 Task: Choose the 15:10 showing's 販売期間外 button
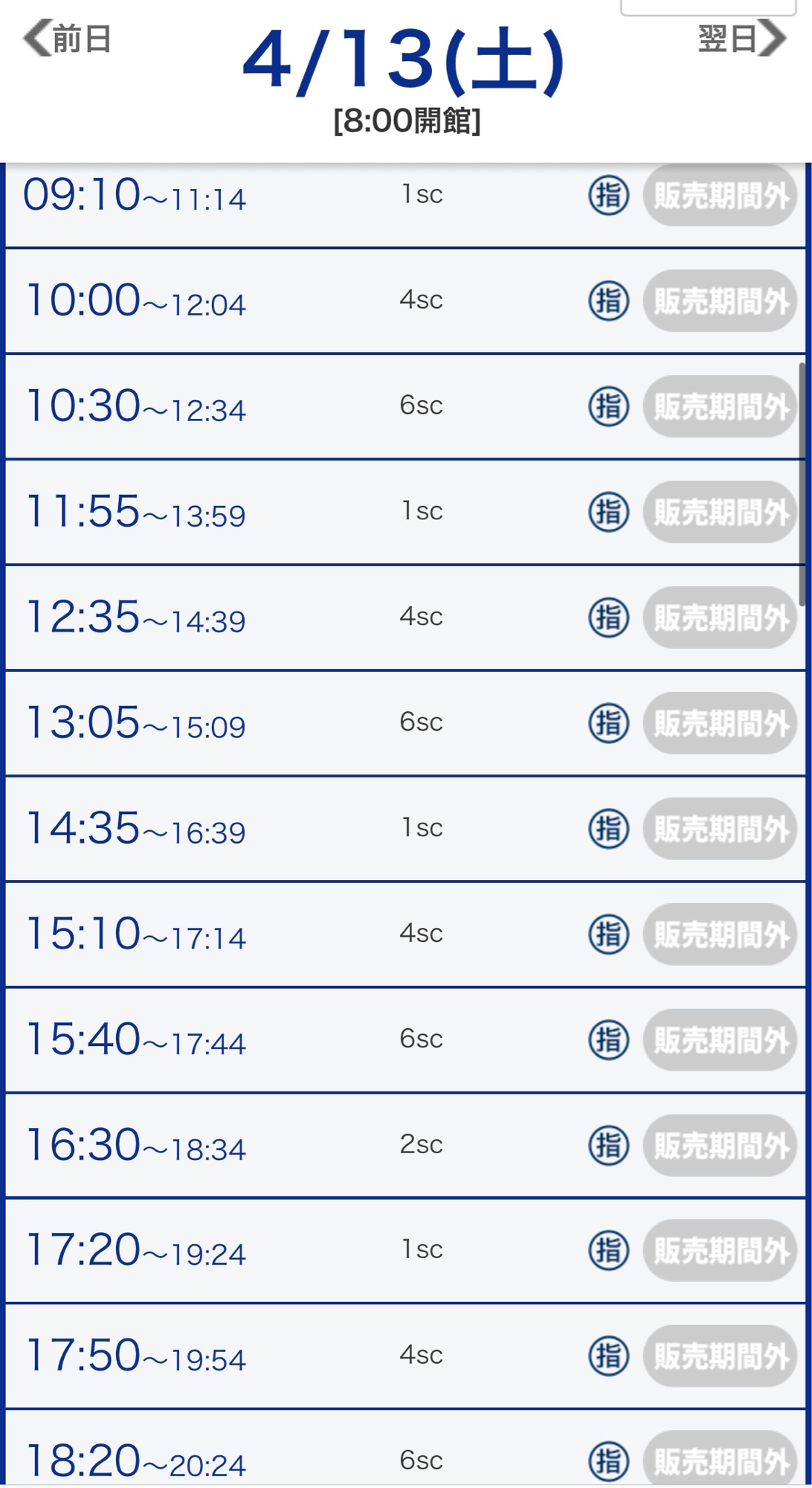720,935
